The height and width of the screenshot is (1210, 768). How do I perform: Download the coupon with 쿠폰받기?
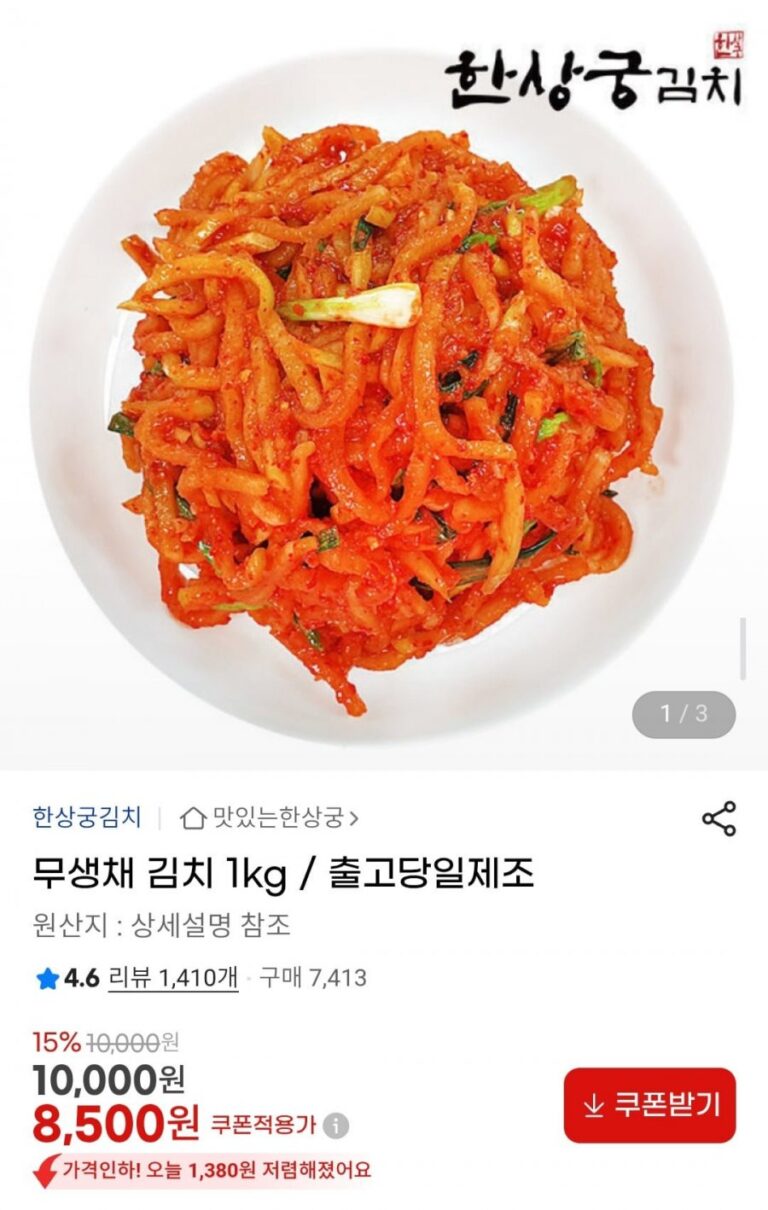[x=650, y=1105]
